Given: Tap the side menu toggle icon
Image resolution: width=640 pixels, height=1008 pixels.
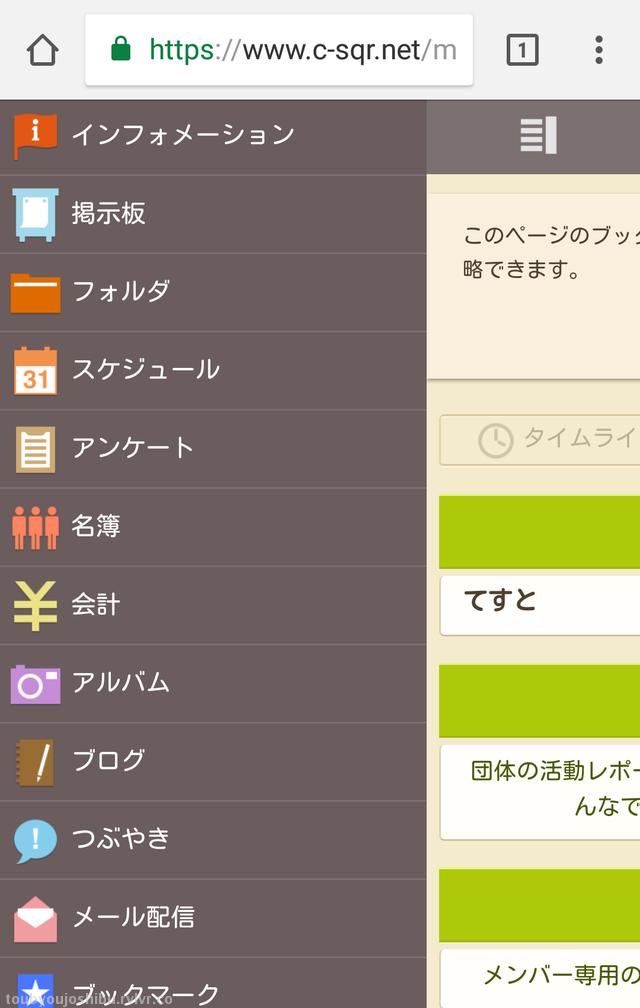Looking at the screenshot, I should click(538, 136).
